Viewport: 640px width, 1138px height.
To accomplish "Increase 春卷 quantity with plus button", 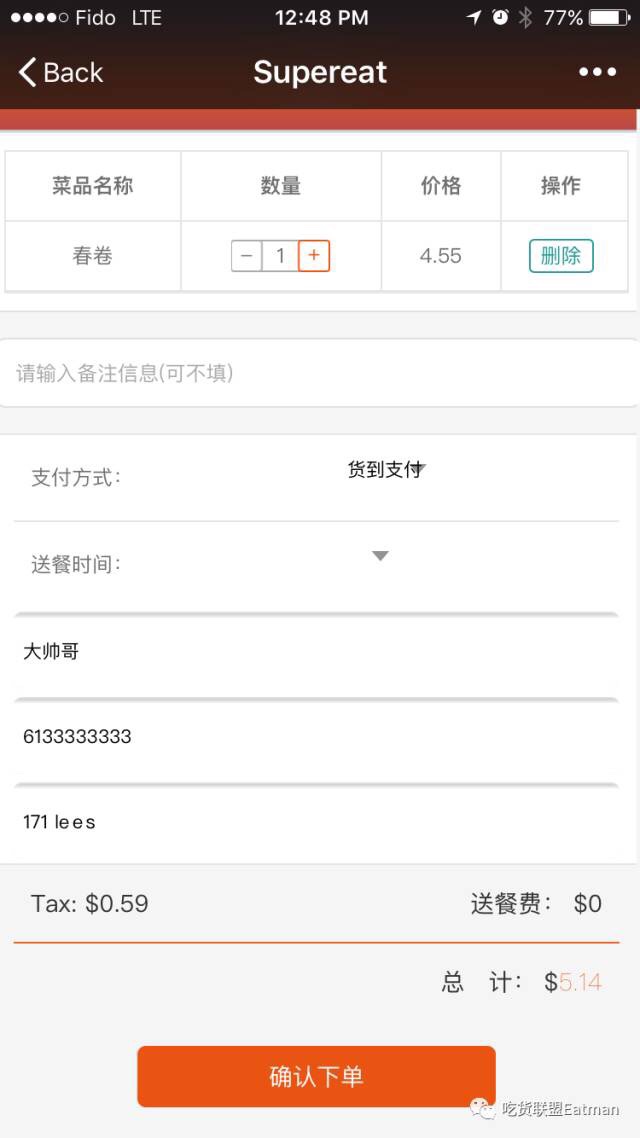I will [x=314, y=256].
